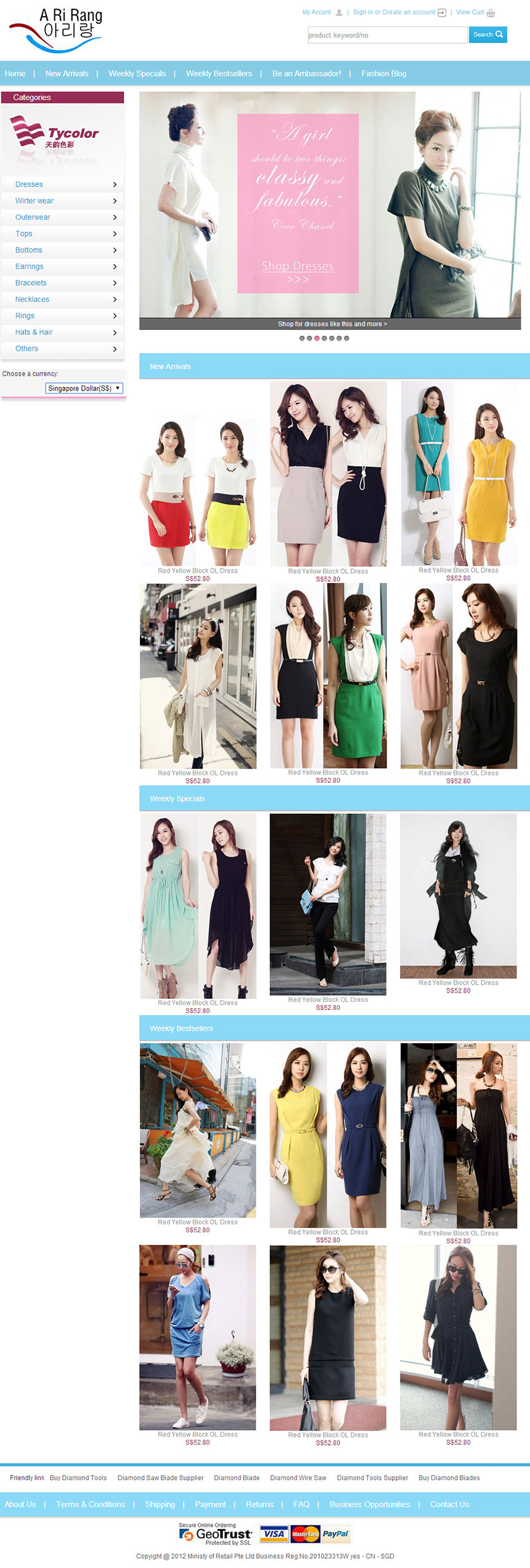Tap the product keyword search field
Image resolution: width=530 pixels, height=1568 pixels.
(x=387, y=35)
